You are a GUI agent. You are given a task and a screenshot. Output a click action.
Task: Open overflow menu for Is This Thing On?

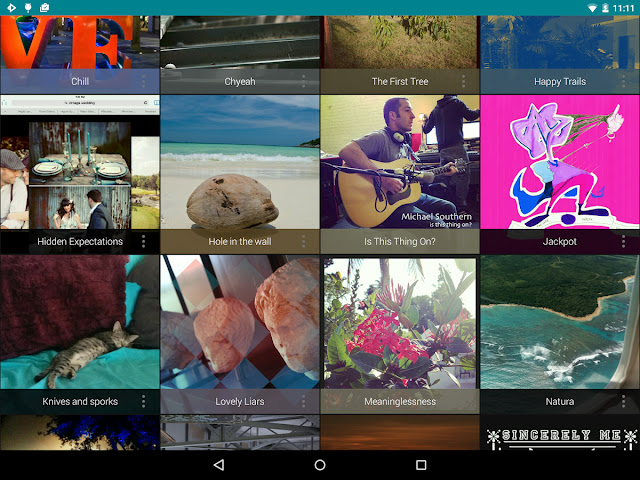pyautogui.click(x=464, y=241)
